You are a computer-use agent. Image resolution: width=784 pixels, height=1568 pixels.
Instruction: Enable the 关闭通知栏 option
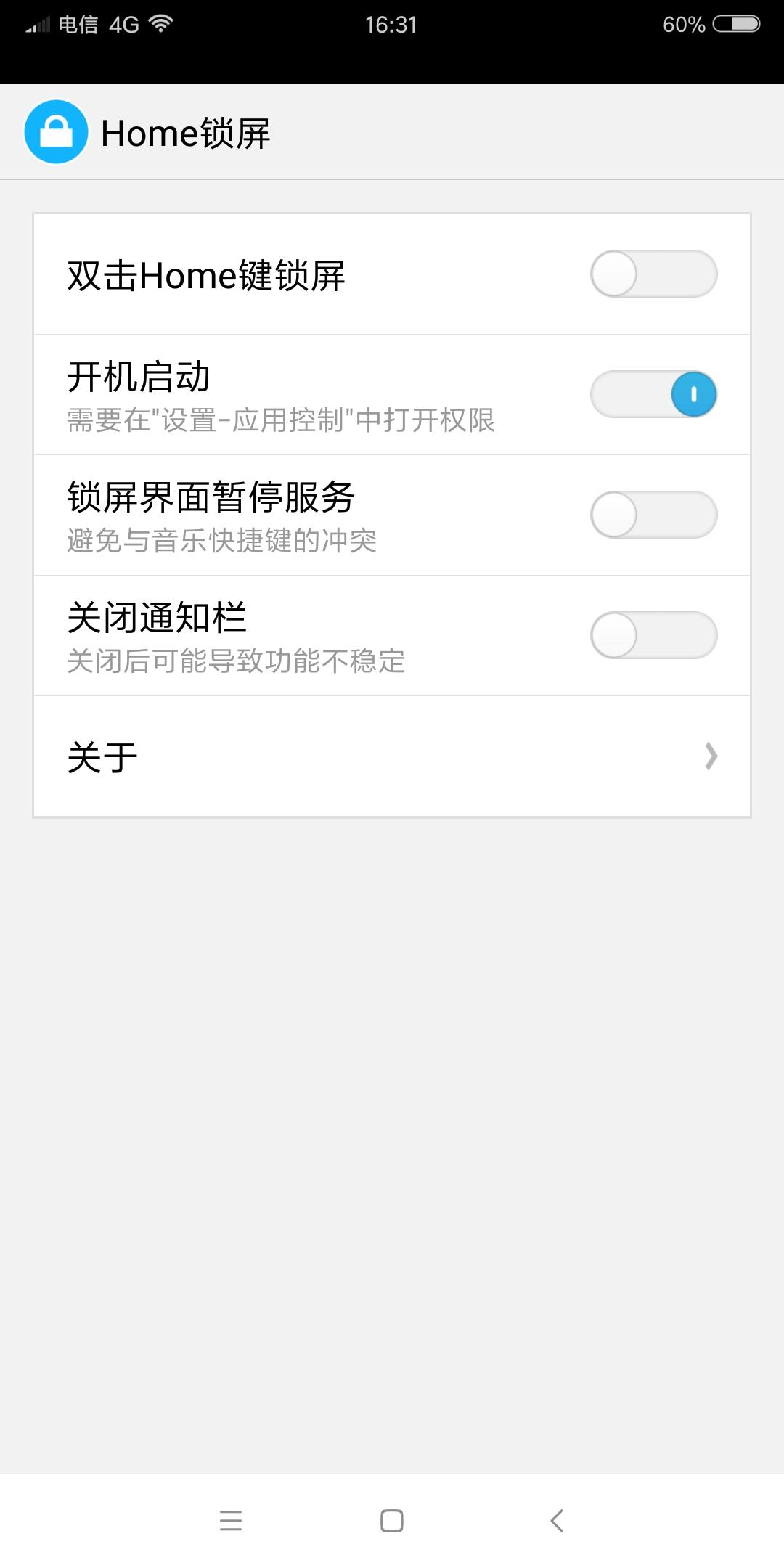(x=652, y=634)
